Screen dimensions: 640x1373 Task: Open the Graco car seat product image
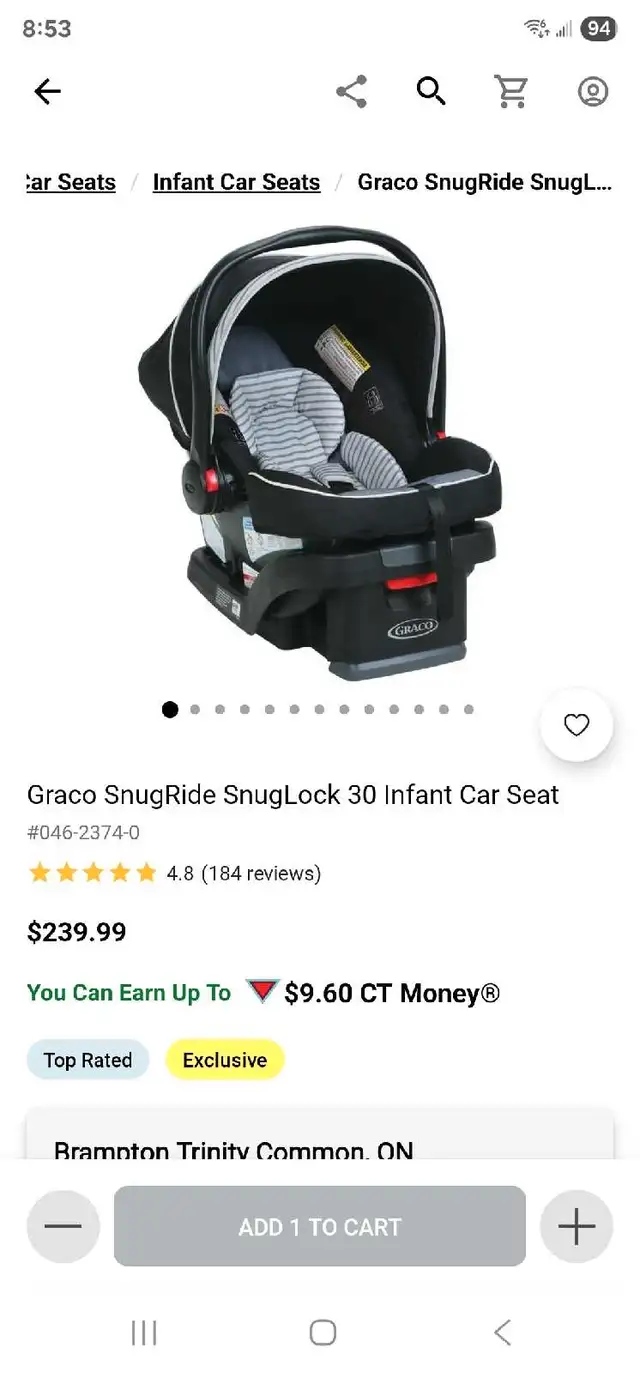[x=320, y=455]
